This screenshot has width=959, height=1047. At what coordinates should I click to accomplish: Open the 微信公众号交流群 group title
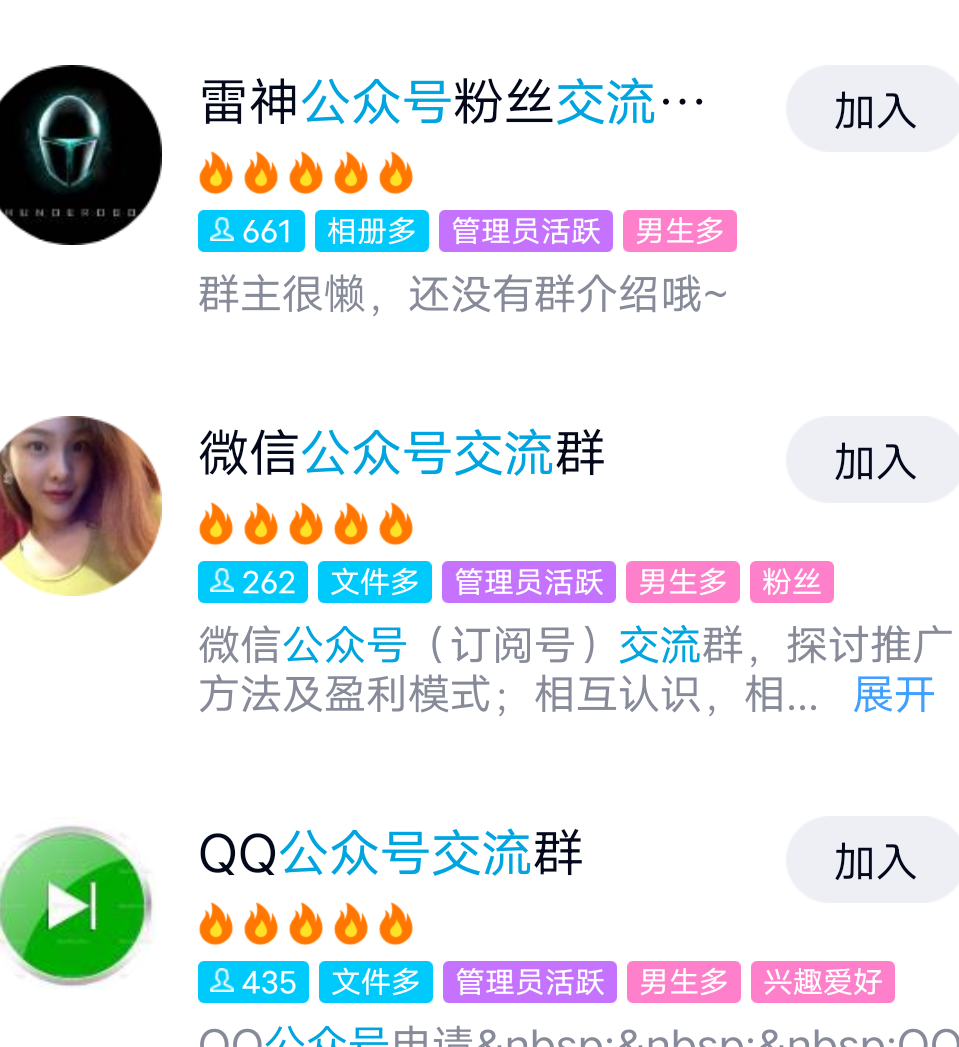[398, 452]
